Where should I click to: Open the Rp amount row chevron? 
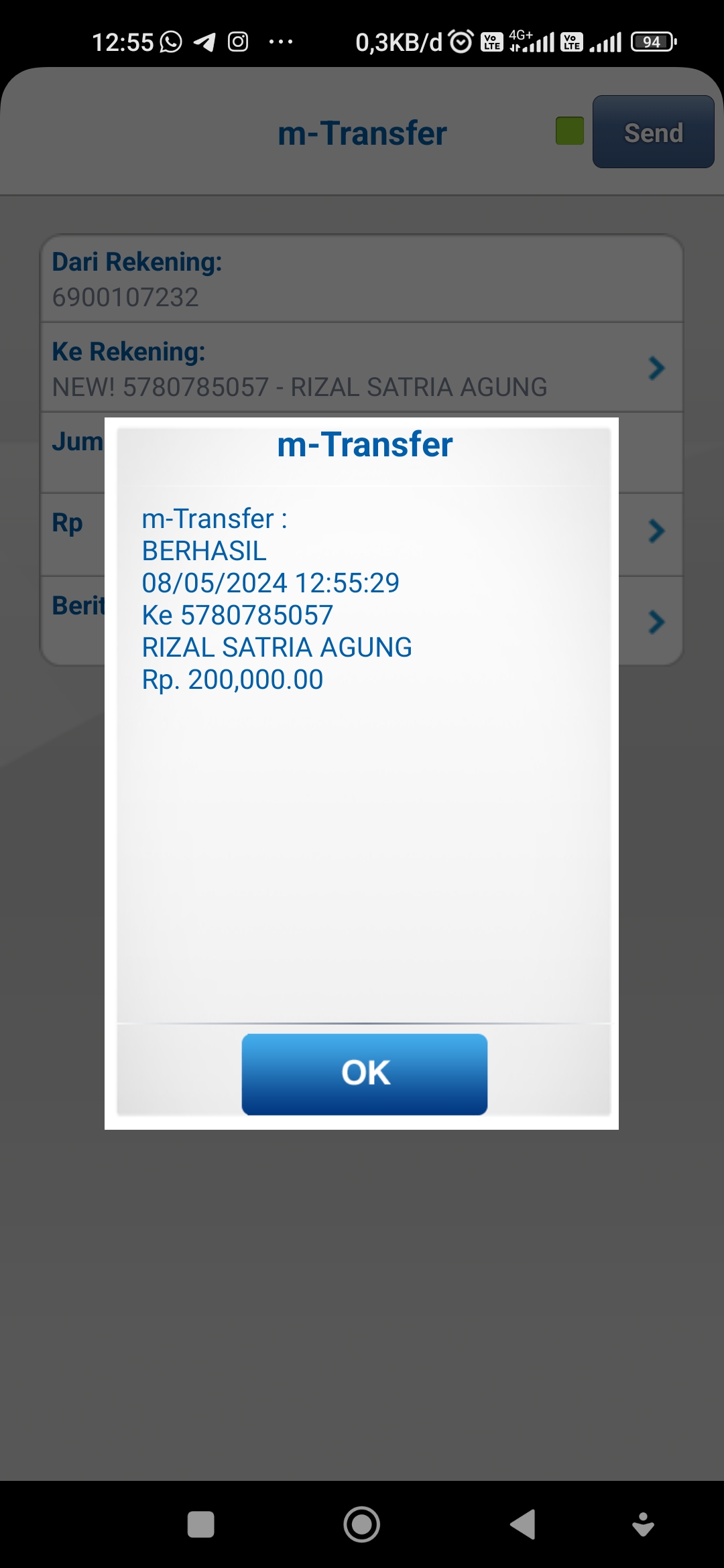pos(656,532)
